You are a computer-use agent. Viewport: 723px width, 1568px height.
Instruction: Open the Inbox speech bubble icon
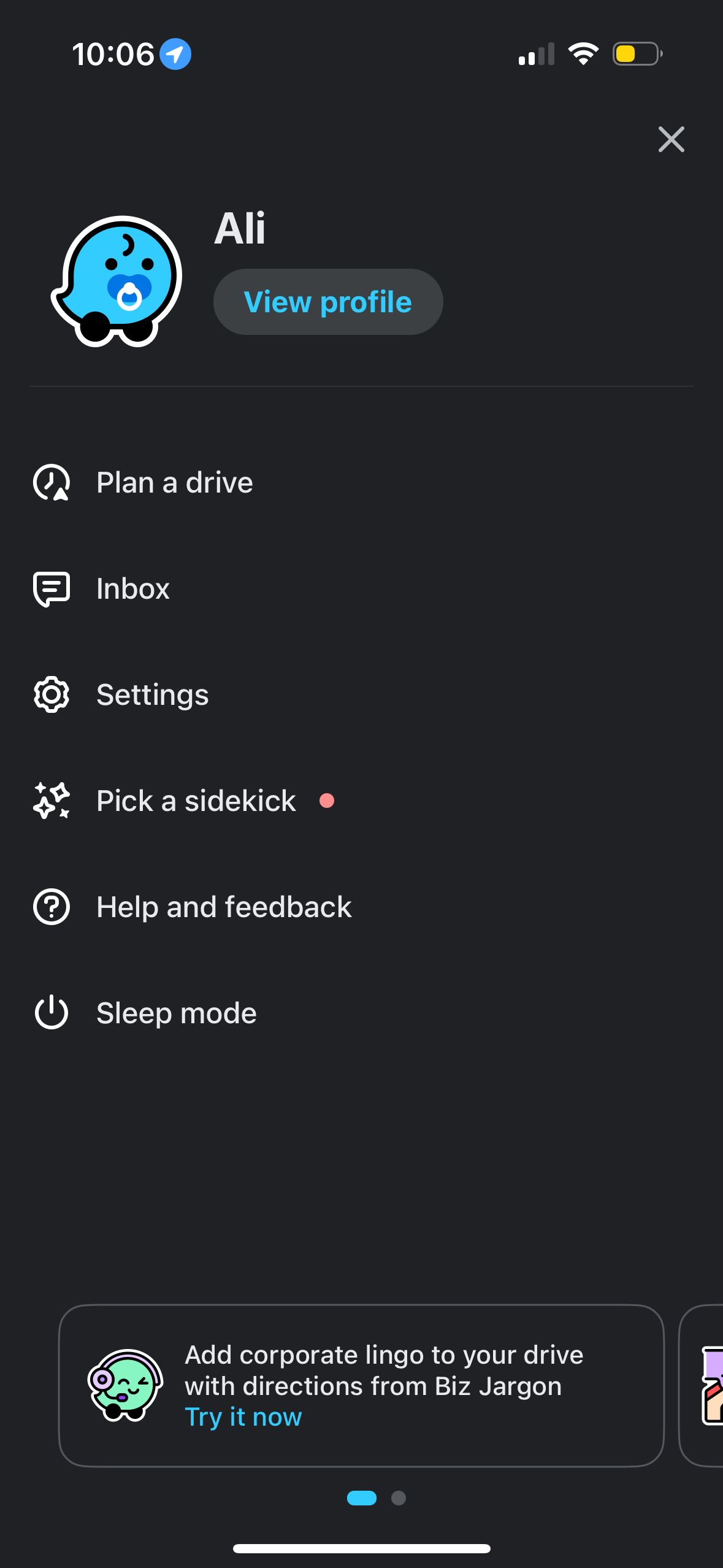[x=52, y=588]
